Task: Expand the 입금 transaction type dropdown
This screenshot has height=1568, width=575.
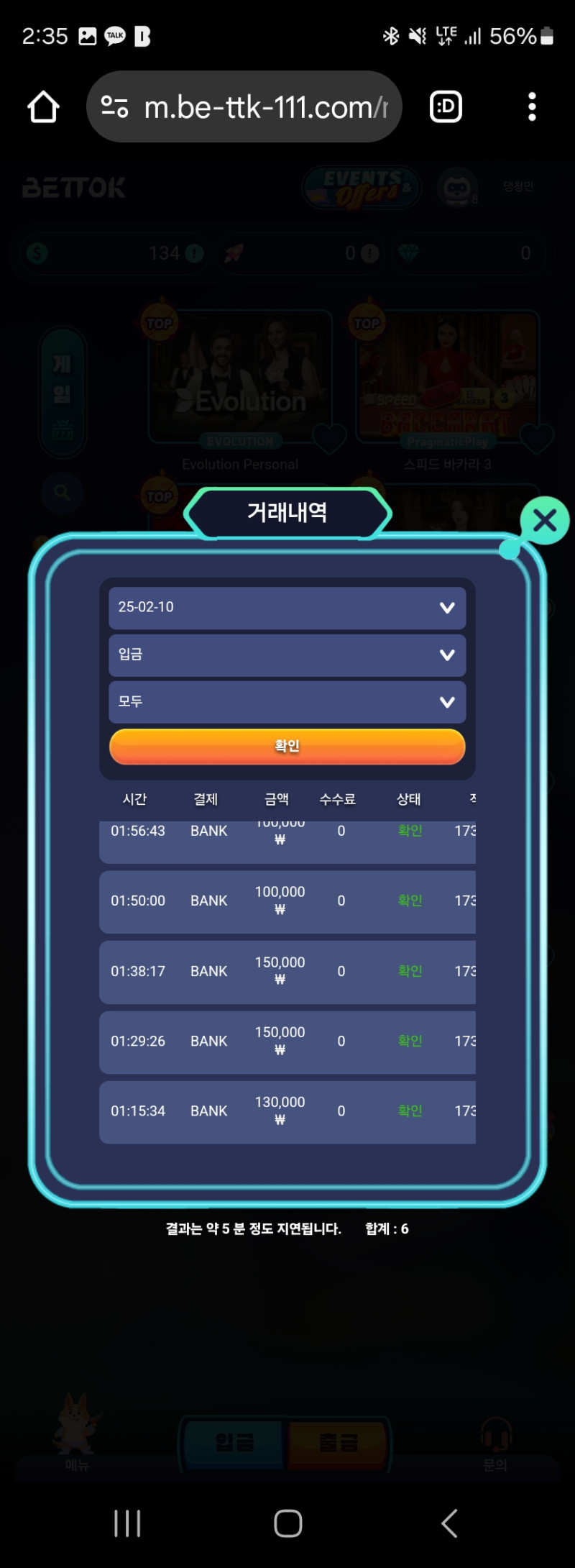Action: 287,655
